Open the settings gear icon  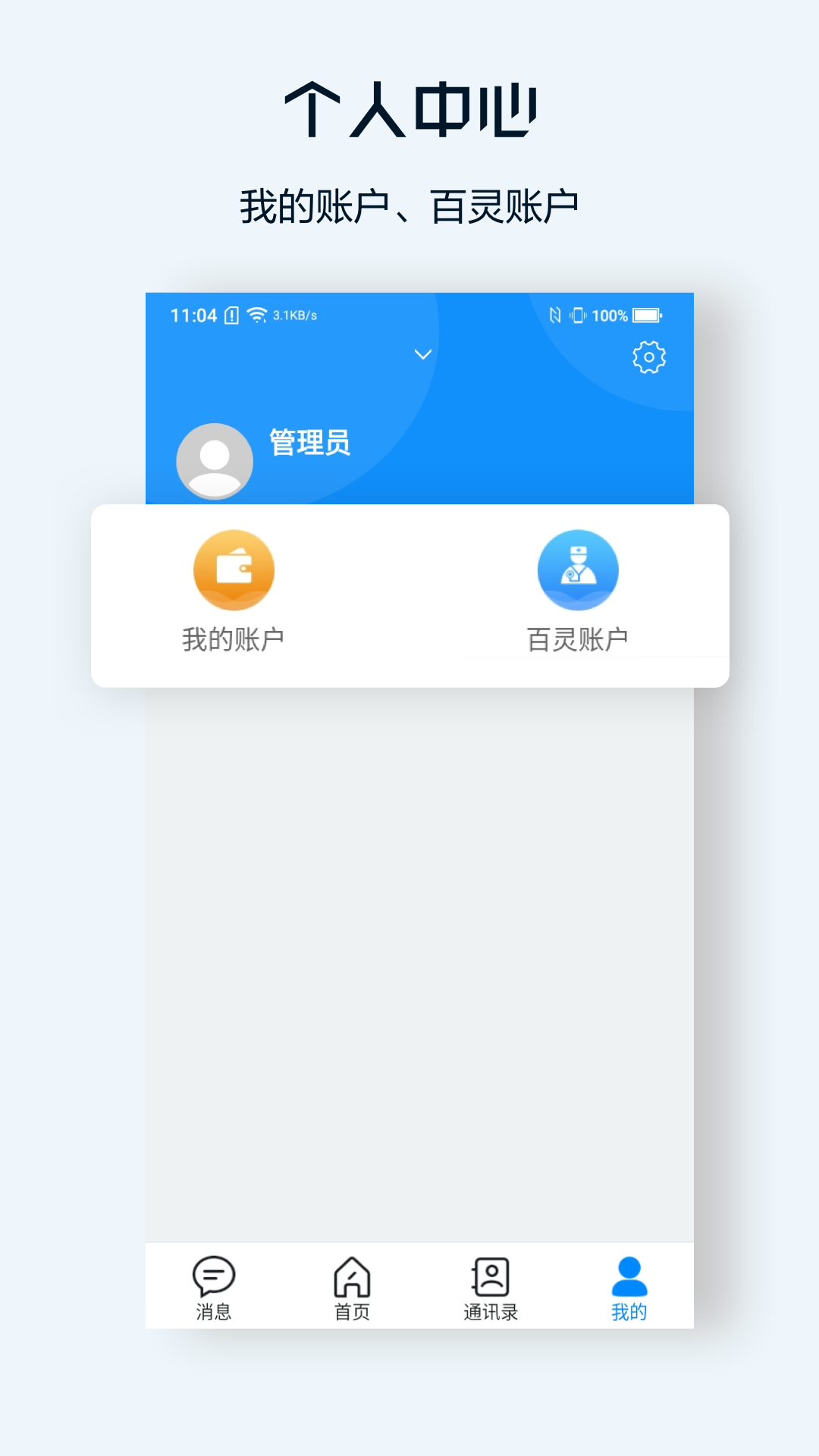click(648, 355)
